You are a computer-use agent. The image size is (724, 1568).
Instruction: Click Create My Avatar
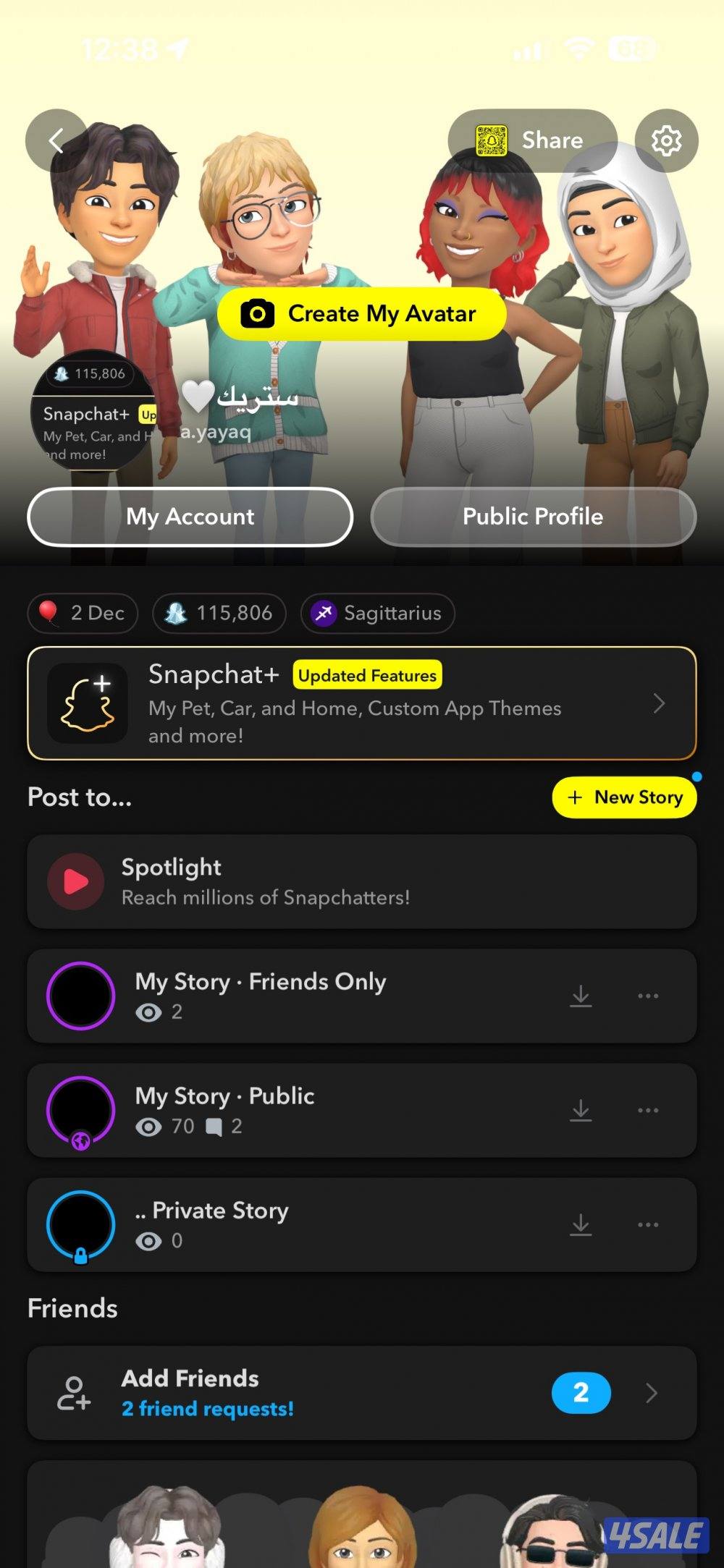[x=362, y=313]
